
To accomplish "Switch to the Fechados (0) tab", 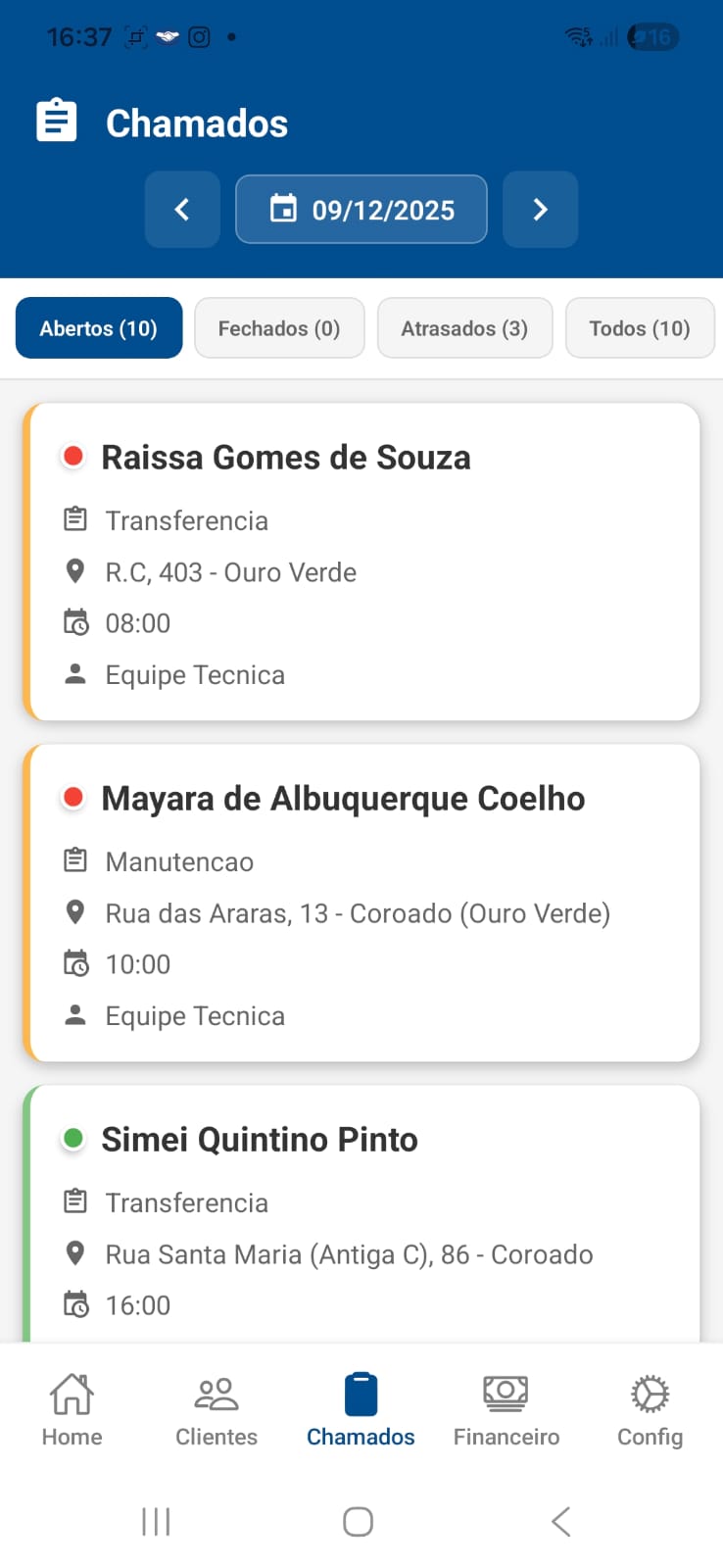I will coord(279,327).
